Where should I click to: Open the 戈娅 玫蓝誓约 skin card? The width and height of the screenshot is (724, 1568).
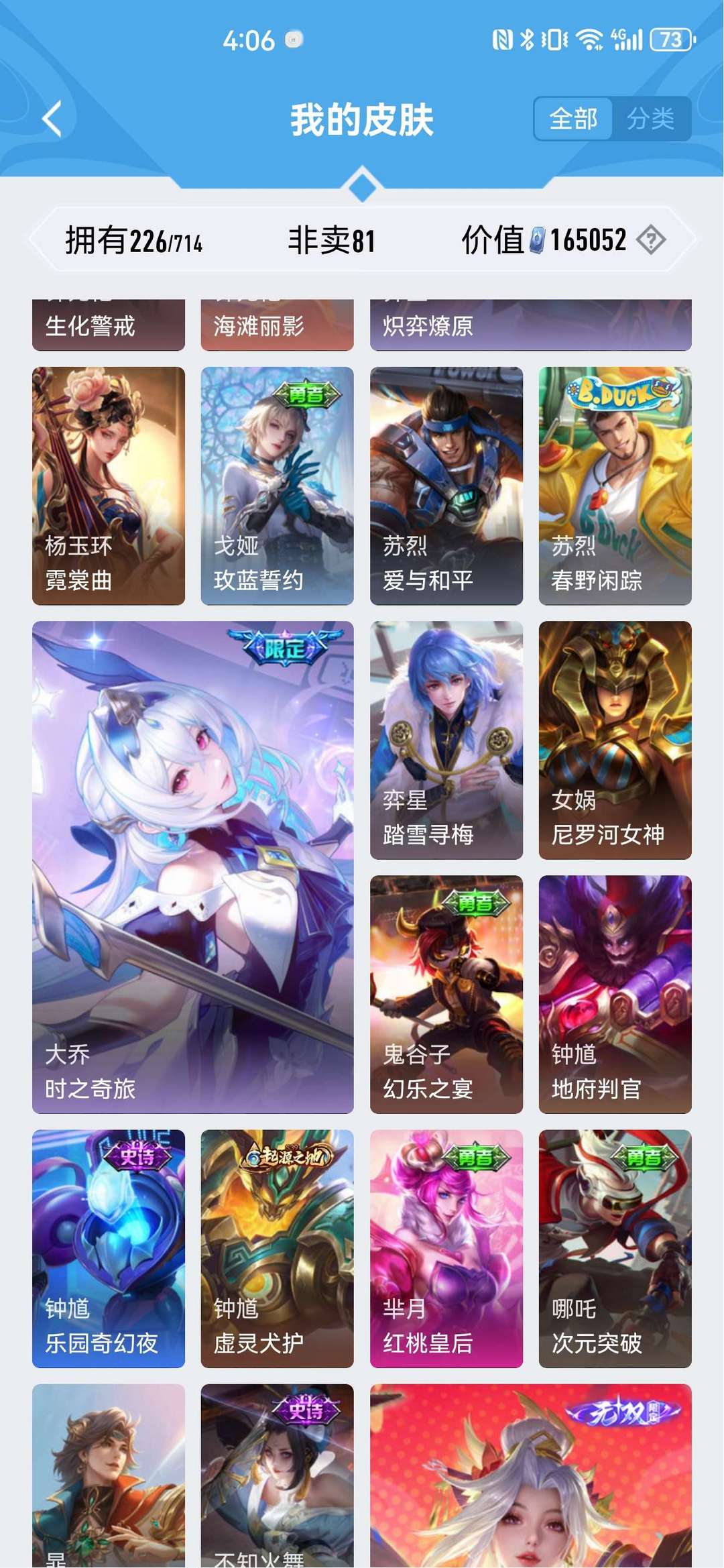click(278, 486)
